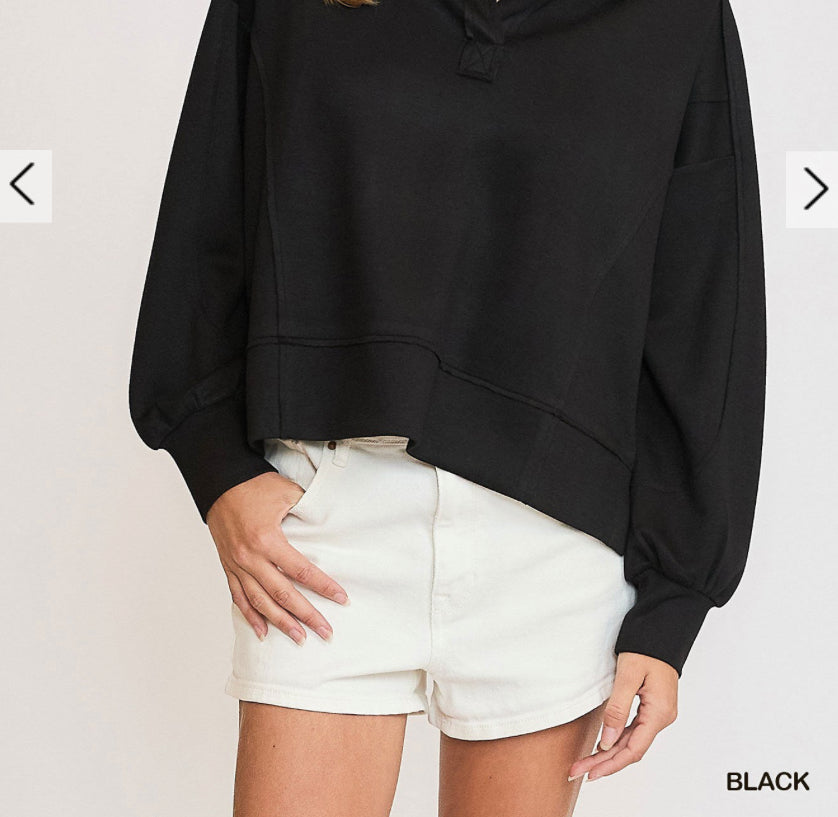Show the next product image
The width and height of the screenshot is (838, 817).
click(814, 188)
